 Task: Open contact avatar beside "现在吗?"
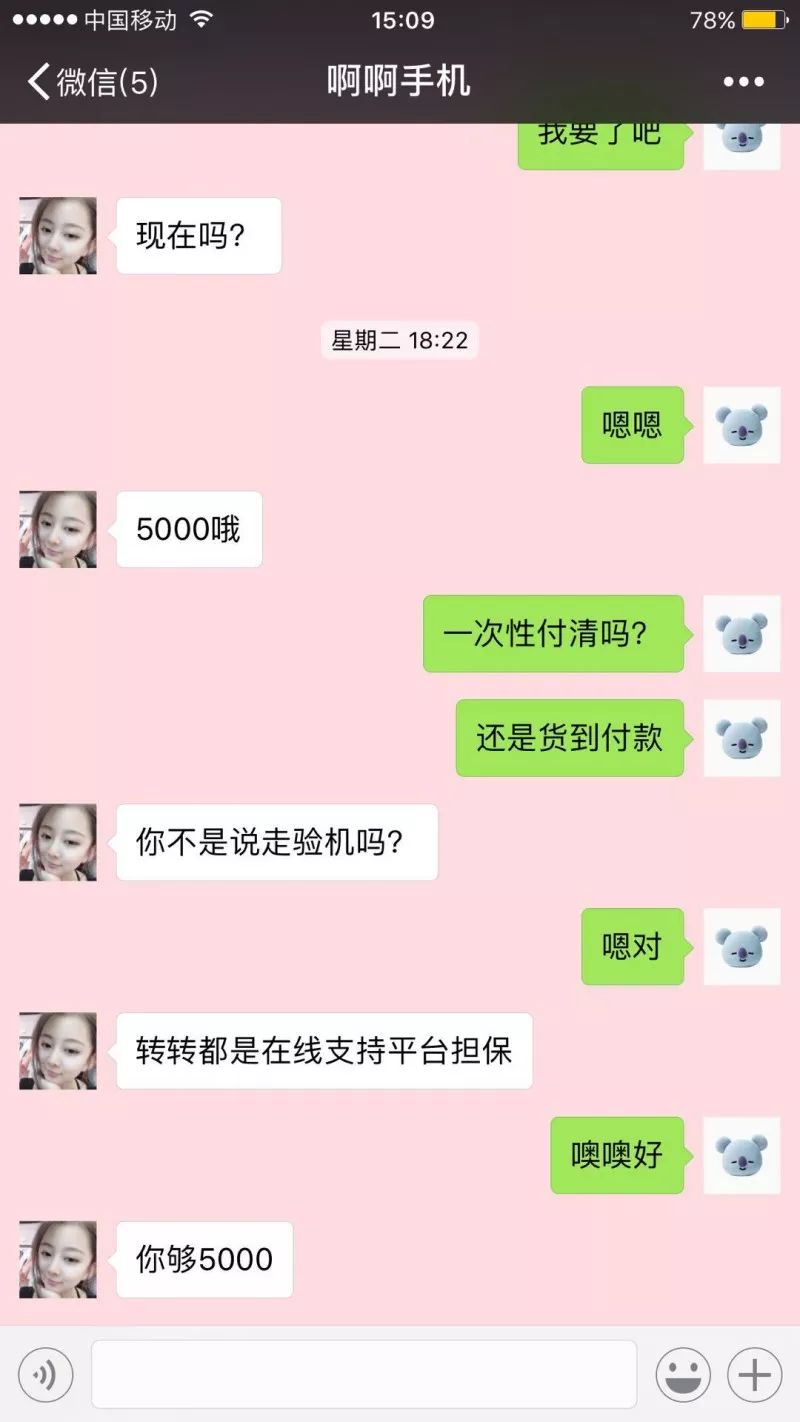pos(58,236)
